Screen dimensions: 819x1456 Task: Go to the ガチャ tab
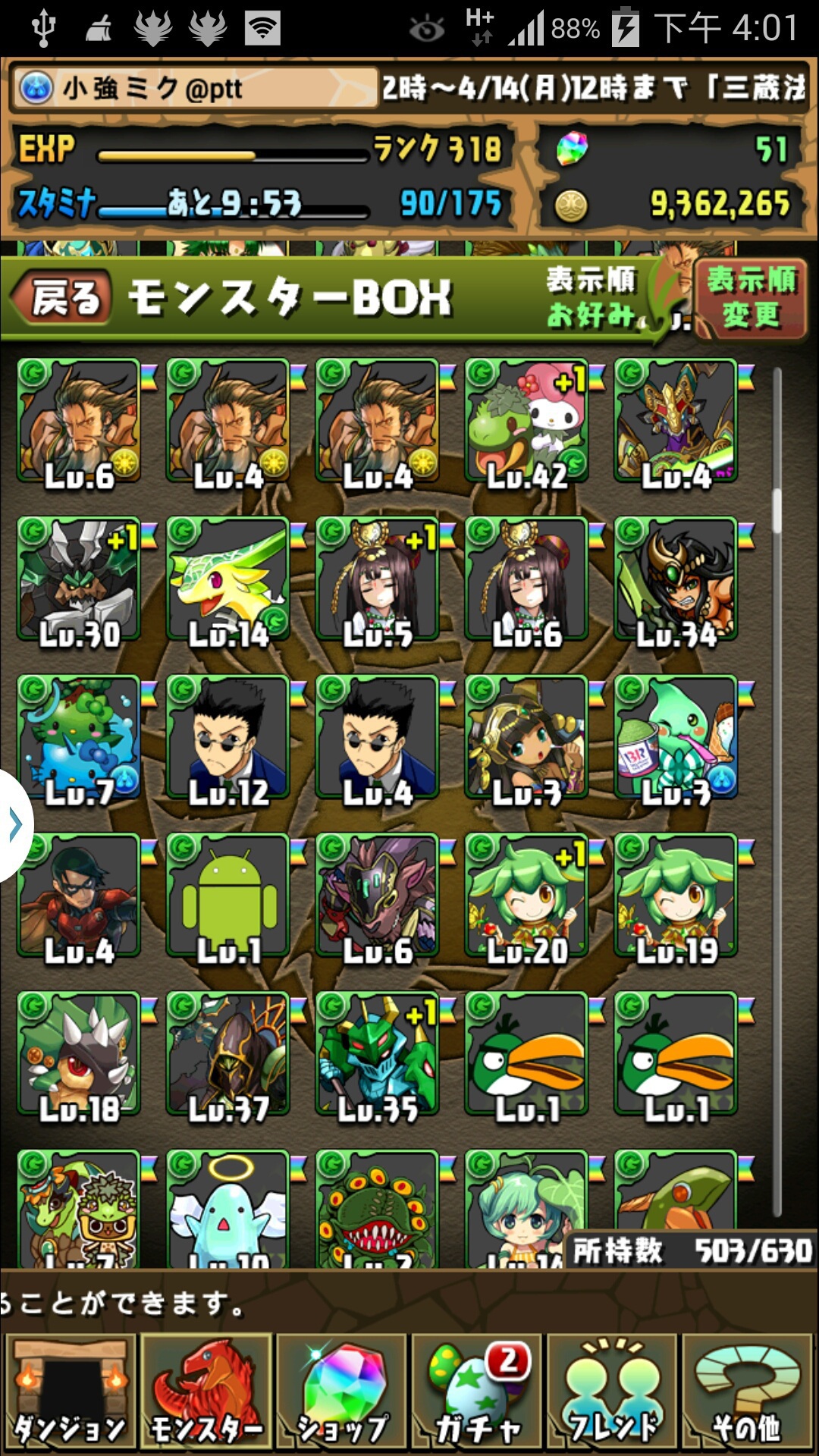tap(477, 1394)
